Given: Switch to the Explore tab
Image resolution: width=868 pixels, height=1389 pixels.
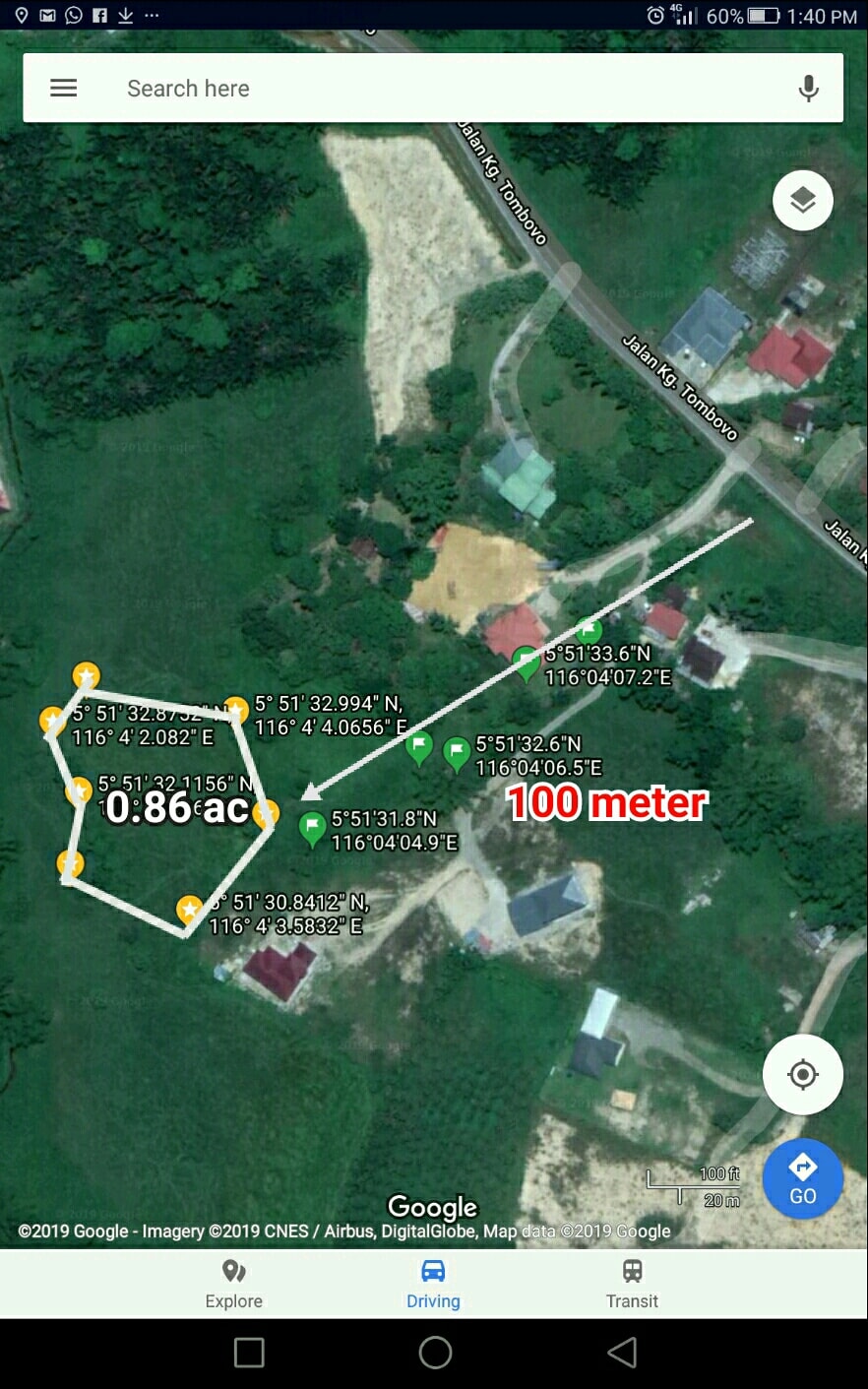Looking at the screenshot, I should 234,1284.
